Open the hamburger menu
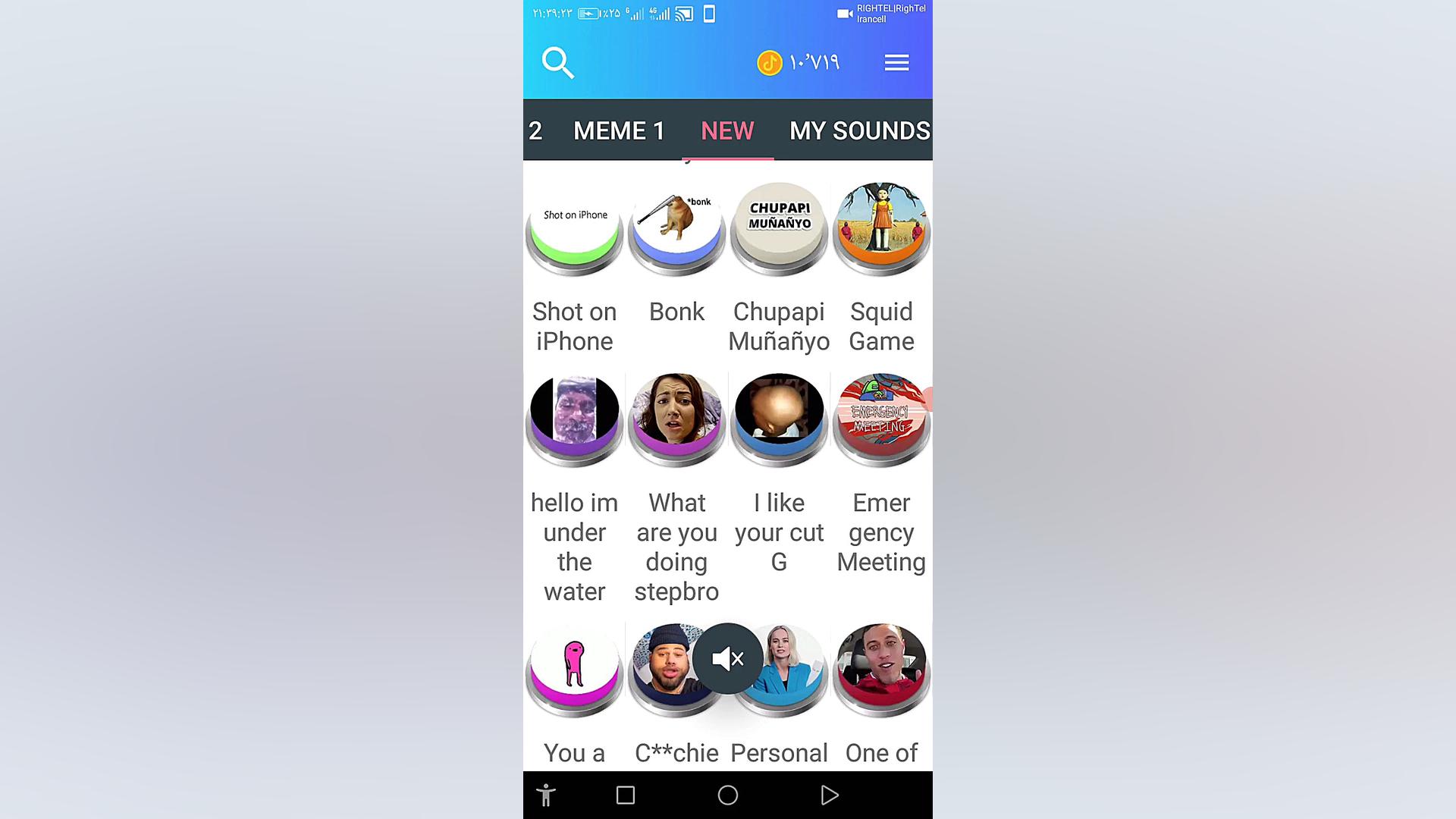Image resolution: width=1456 pixels, height=819 pixels. (x=896, y=63)
